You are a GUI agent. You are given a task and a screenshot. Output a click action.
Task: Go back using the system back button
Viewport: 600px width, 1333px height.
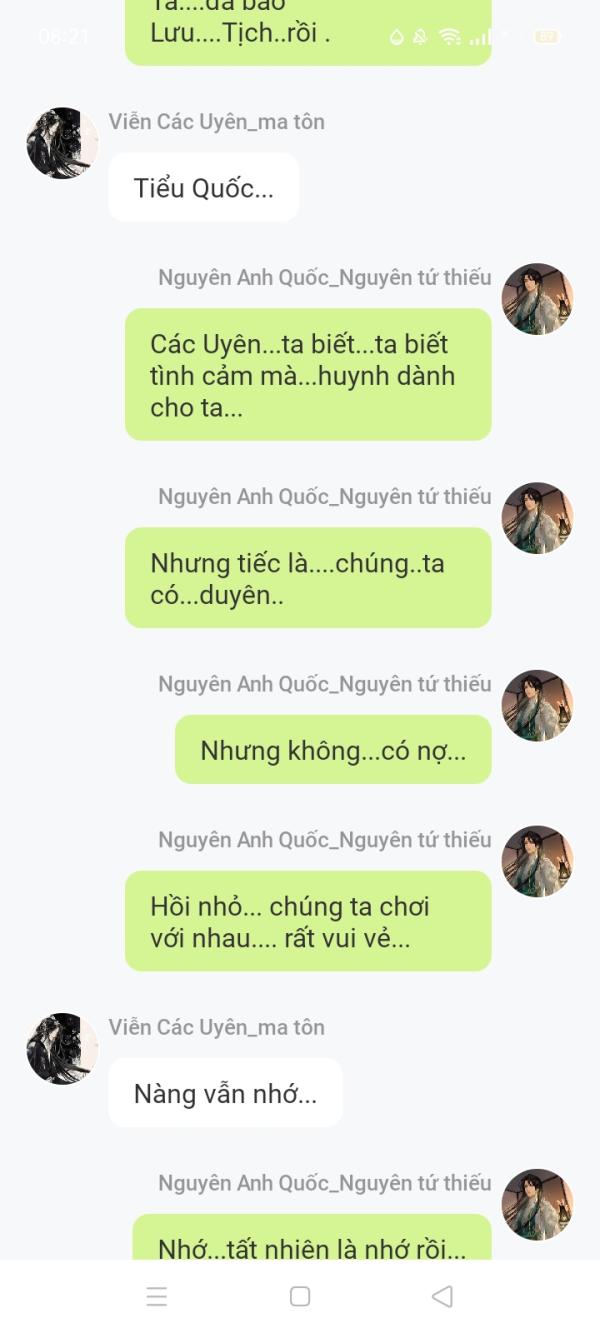click(442, 1296)
